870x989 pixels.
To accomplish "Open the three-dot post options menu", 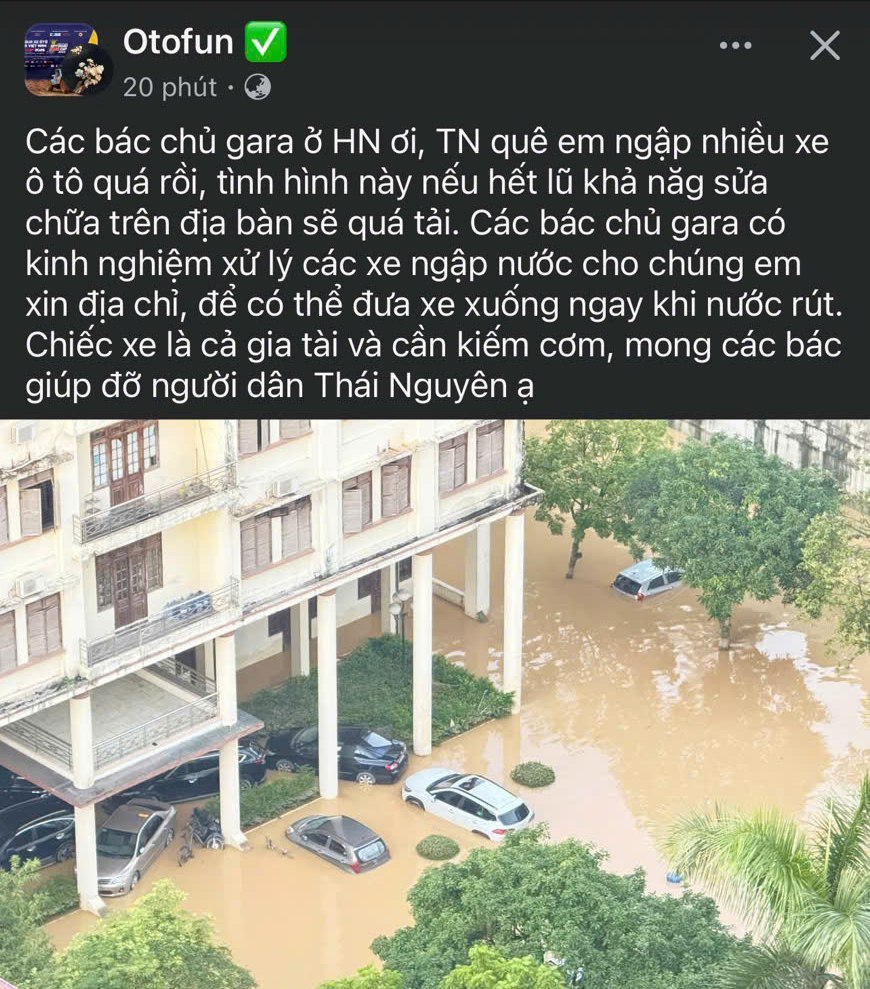I will 735,45.
